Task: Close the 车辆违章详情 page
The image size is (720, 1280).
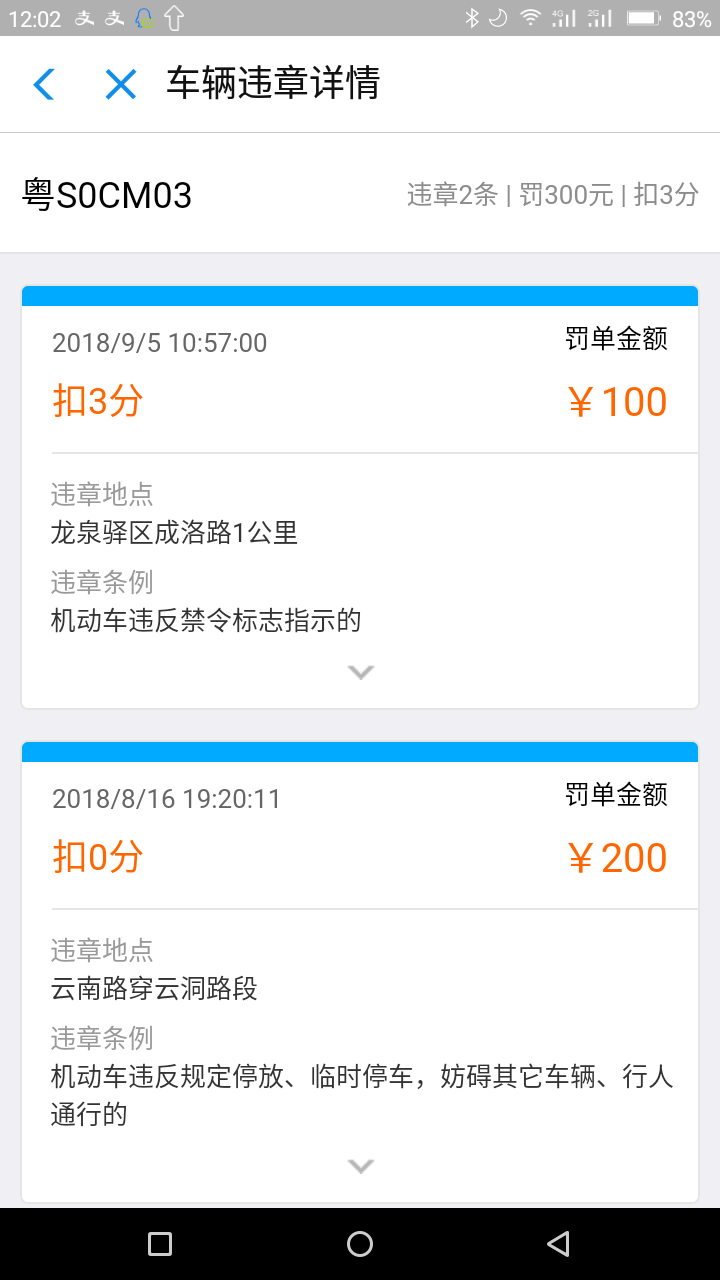Action: pyautogui.click(x=121, y=85)
